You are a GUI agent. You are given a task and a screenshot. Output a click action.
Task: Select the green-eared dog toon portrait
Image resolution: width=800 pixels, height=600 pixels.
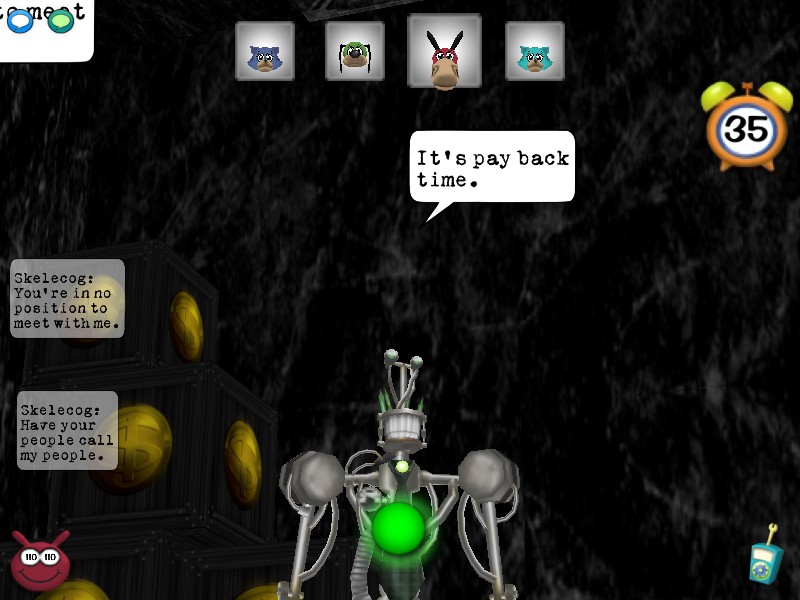tap(354, 51)
